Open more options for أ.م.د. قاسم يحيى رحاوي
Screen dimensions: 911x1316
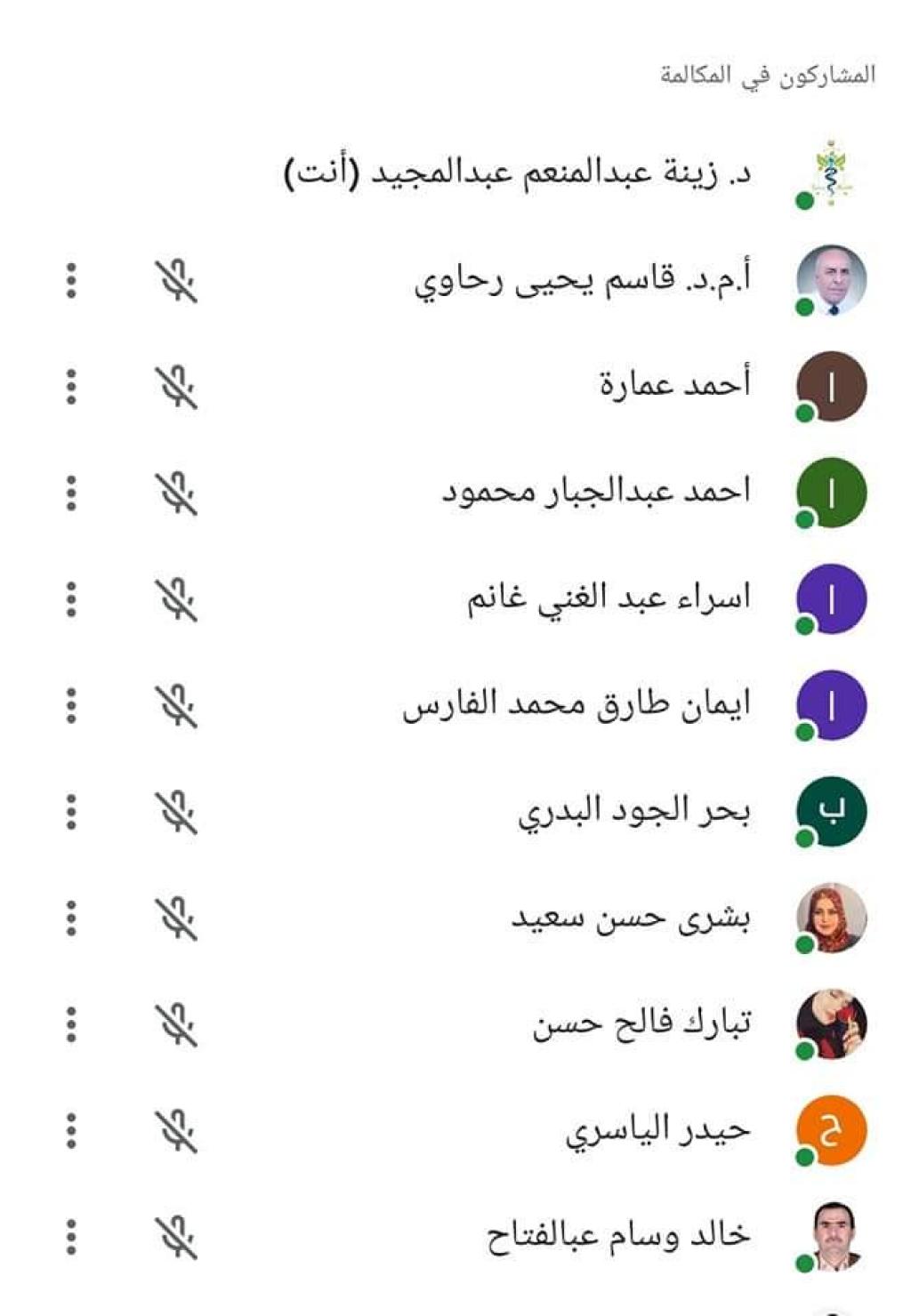coord(71,281)
